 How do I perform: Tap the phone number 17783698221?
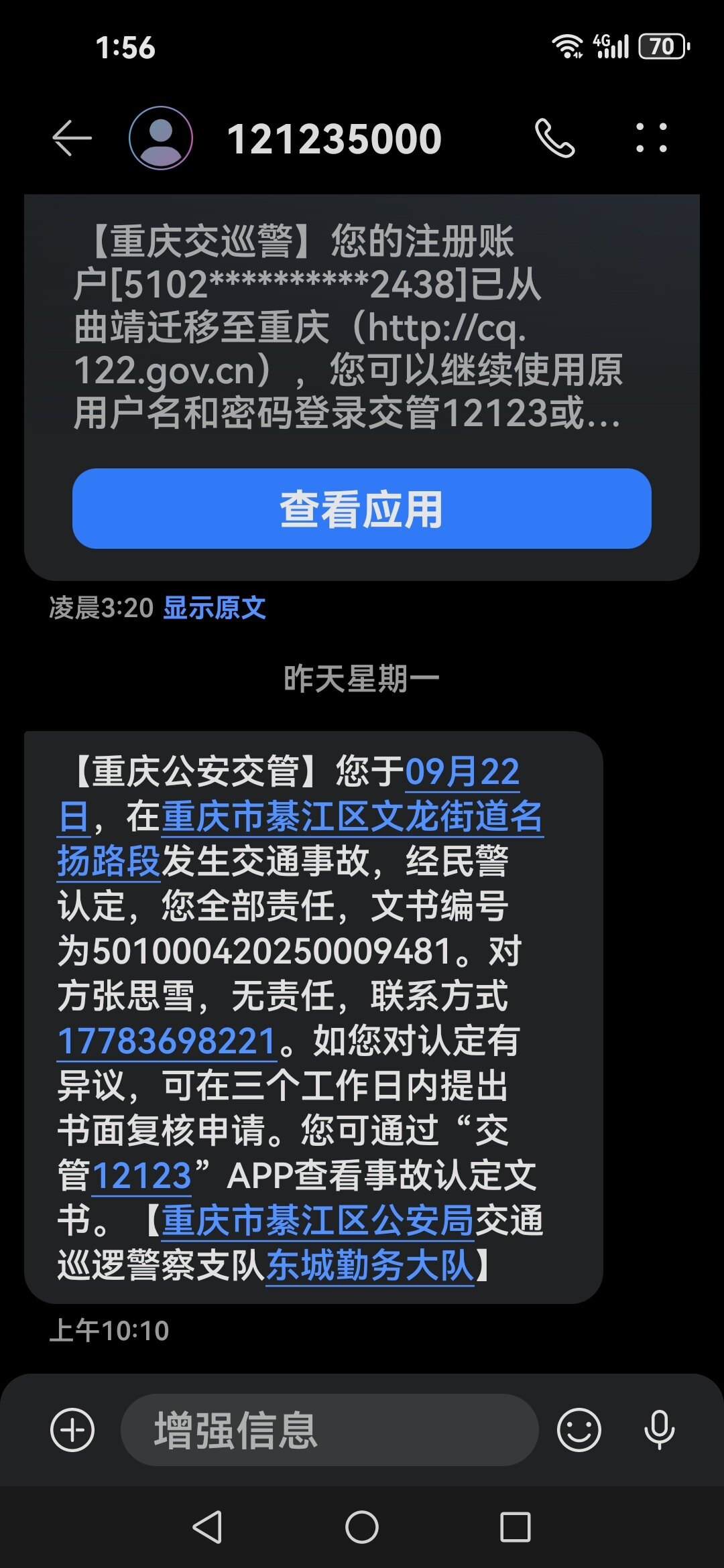pos(167,1041)
